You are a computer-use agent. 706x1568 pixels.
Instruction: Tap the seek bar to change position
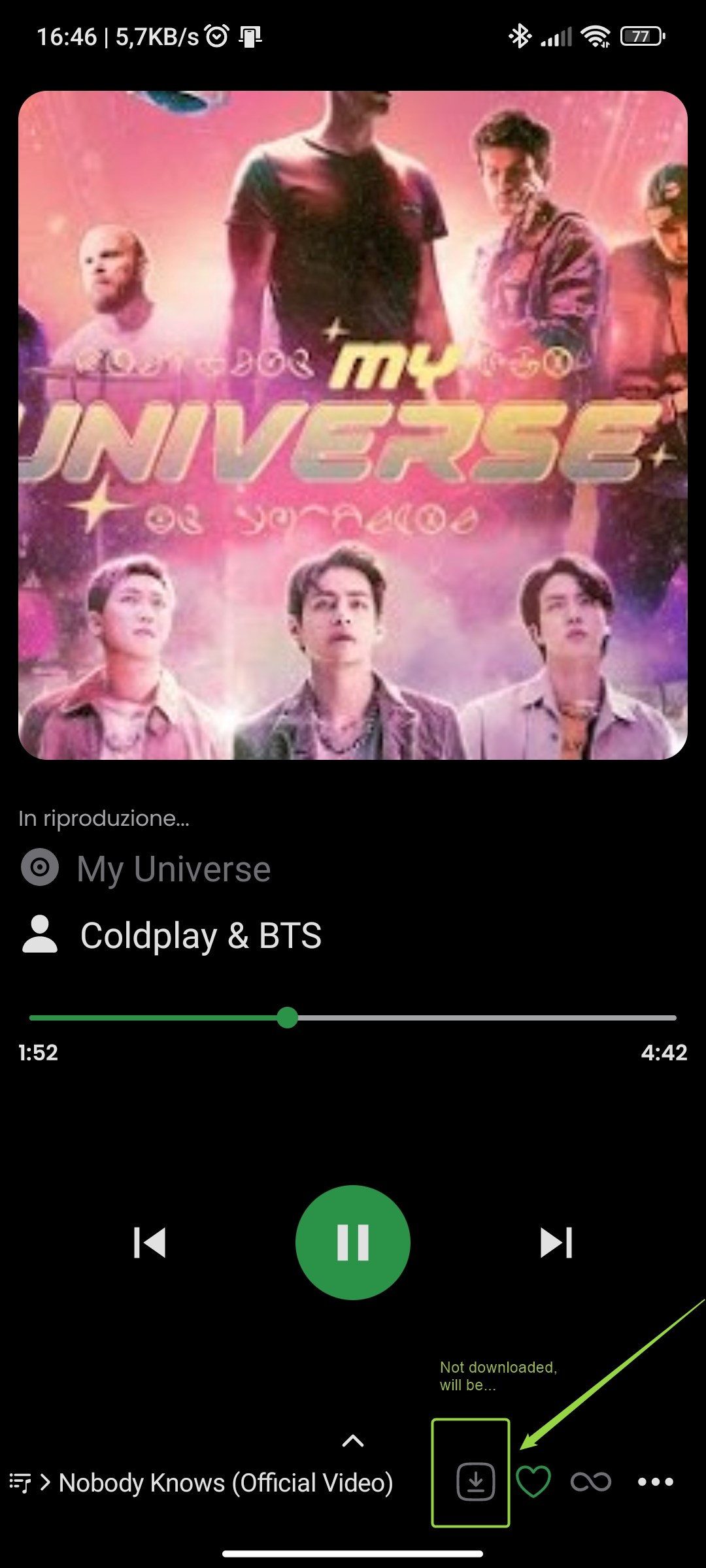(x=353, y=1017)
